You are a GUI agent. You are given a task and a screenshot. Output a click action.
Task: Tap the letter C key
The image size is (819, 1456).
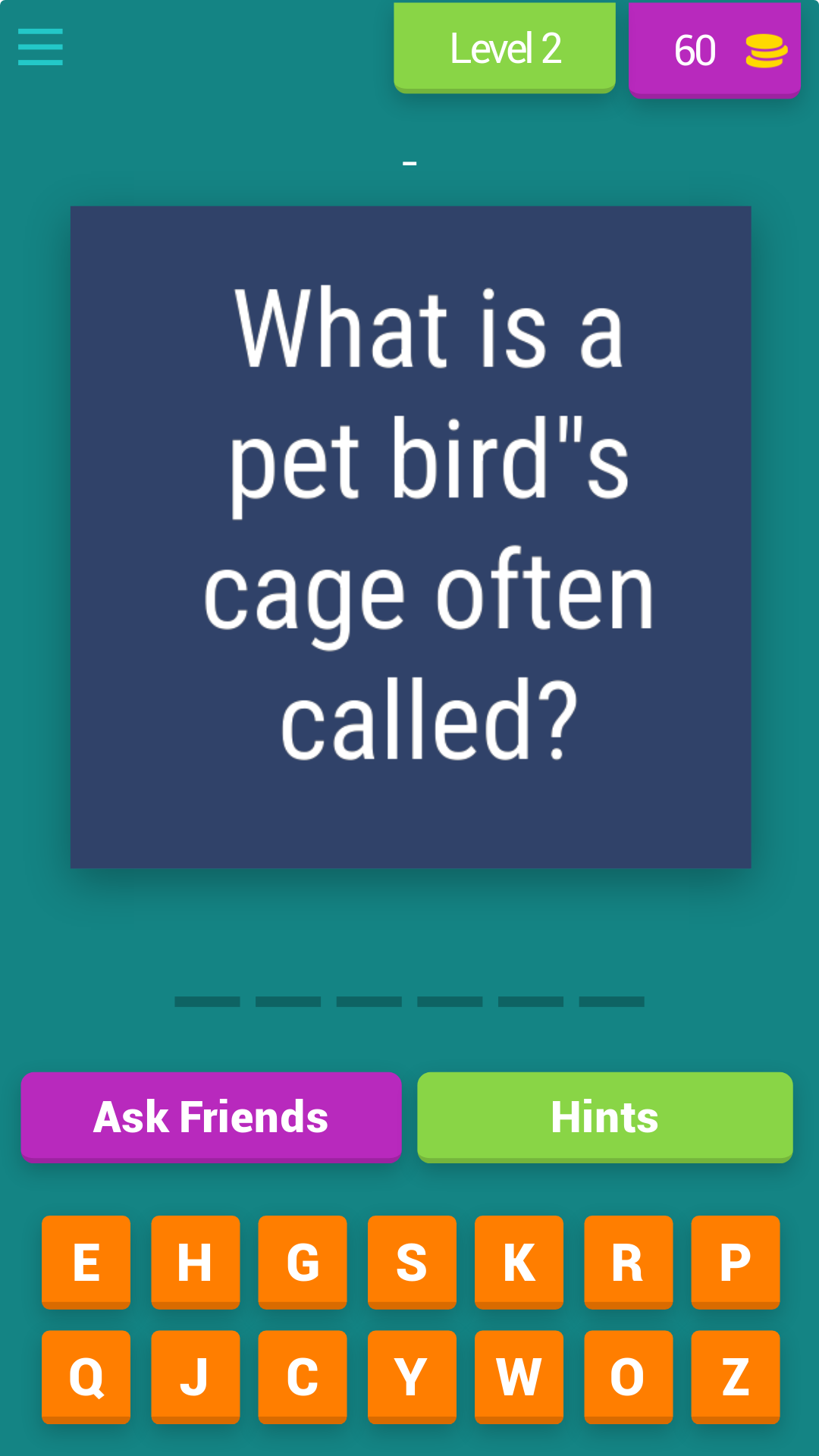coord(303,1376)
